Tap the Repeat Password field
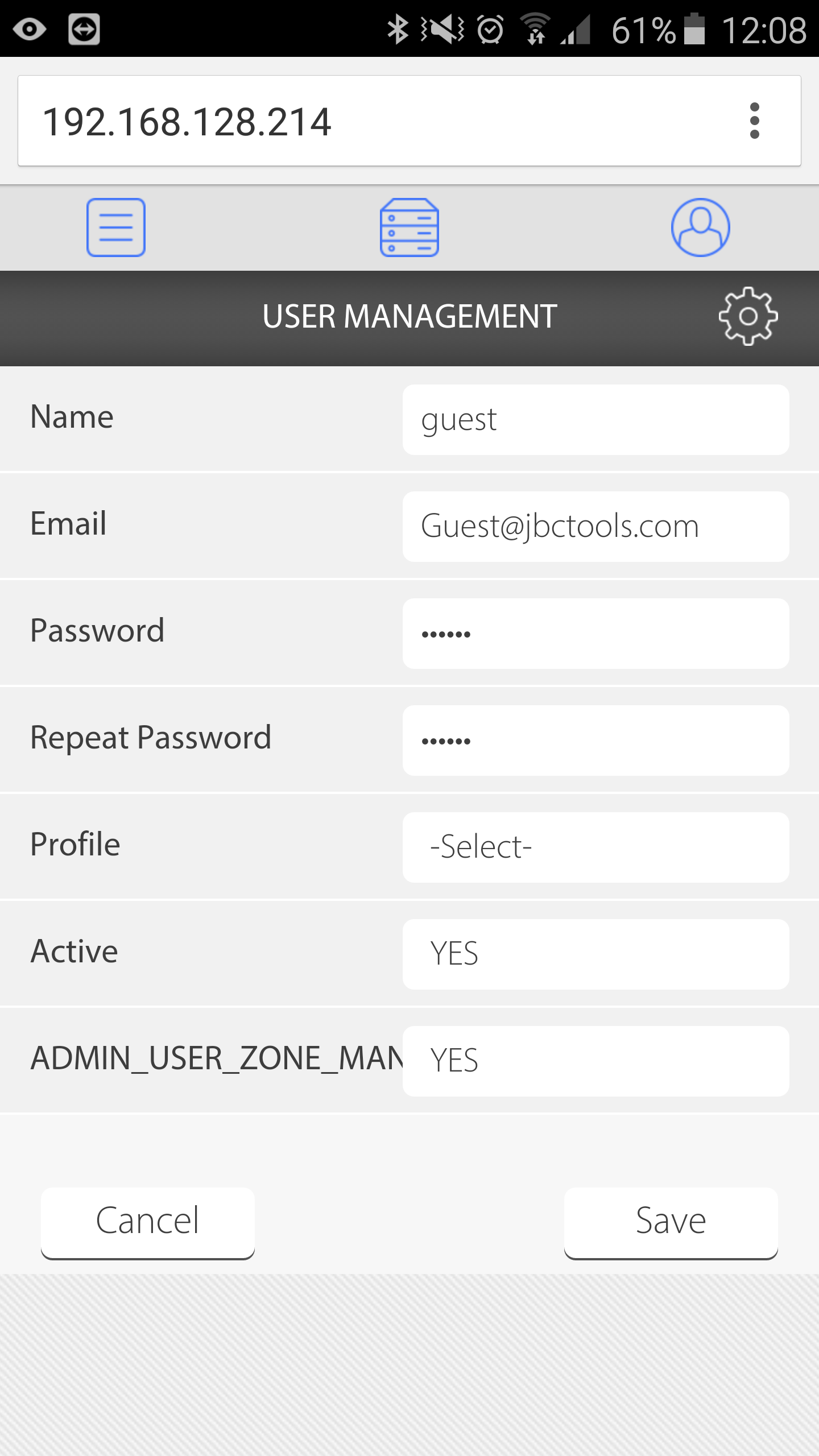 tap(596, 741)
